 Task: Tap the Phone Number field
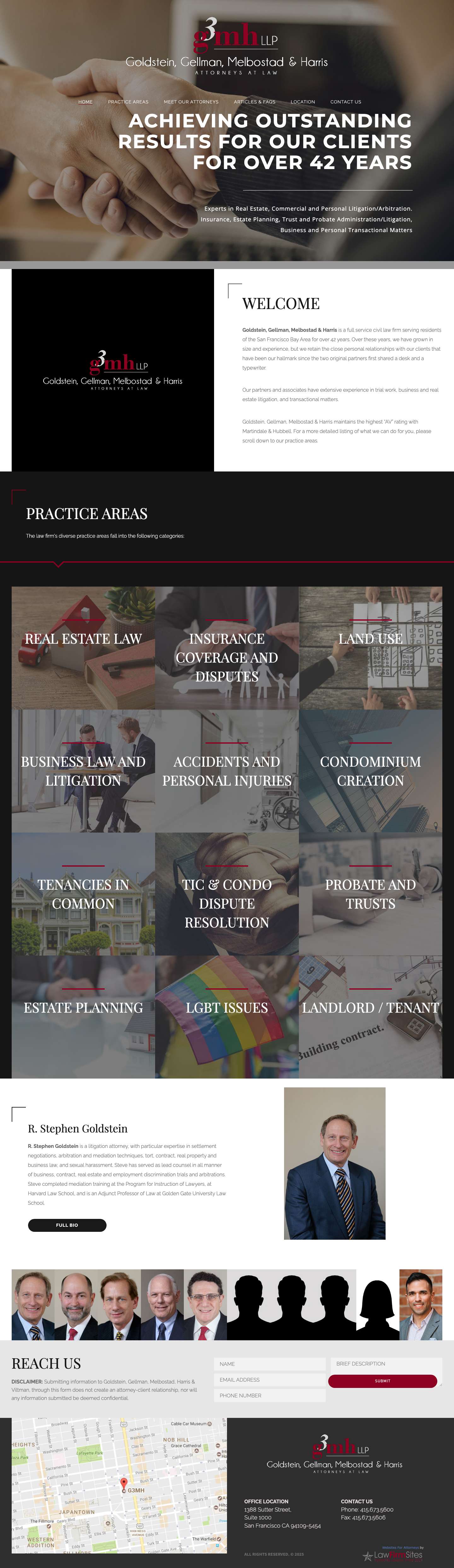click(x=270, y=1395)
